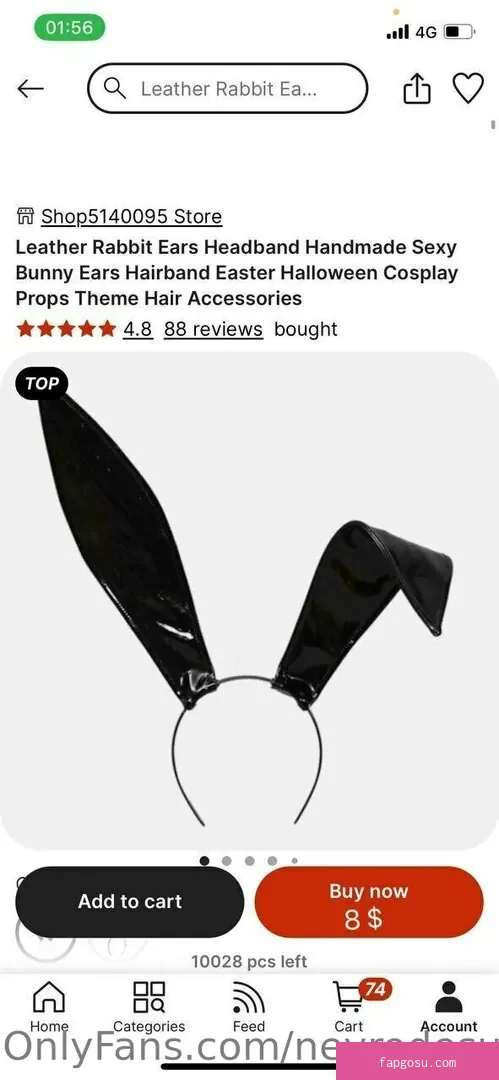View the 88 reviews
499x1080 pixels.
[213, 329]
